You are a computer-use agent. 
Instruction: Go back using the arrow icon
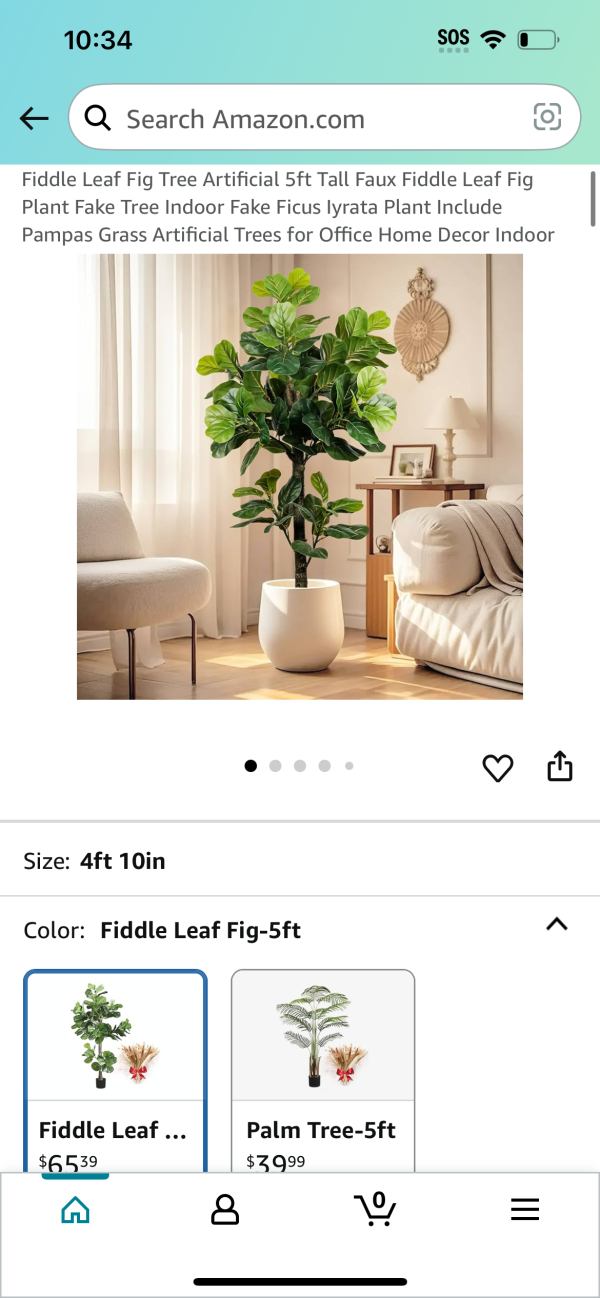click(34, 119)
